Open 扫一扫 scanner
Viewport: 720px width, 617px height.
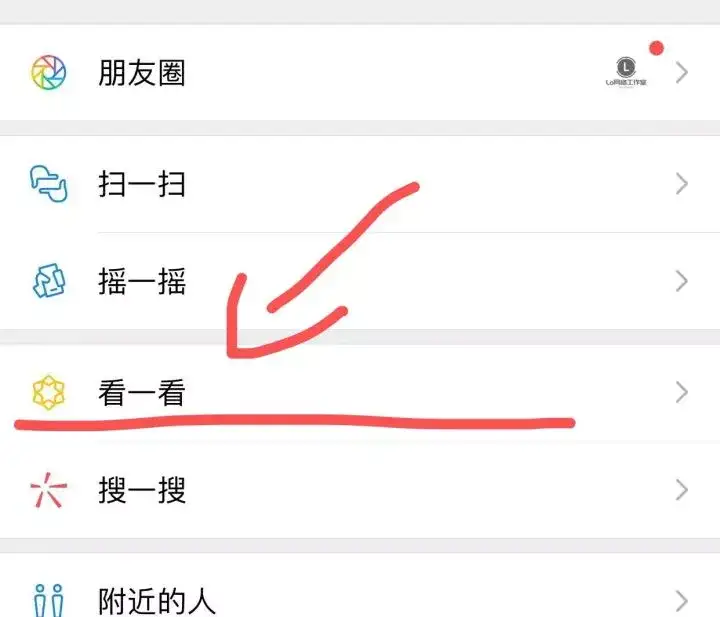142,185
